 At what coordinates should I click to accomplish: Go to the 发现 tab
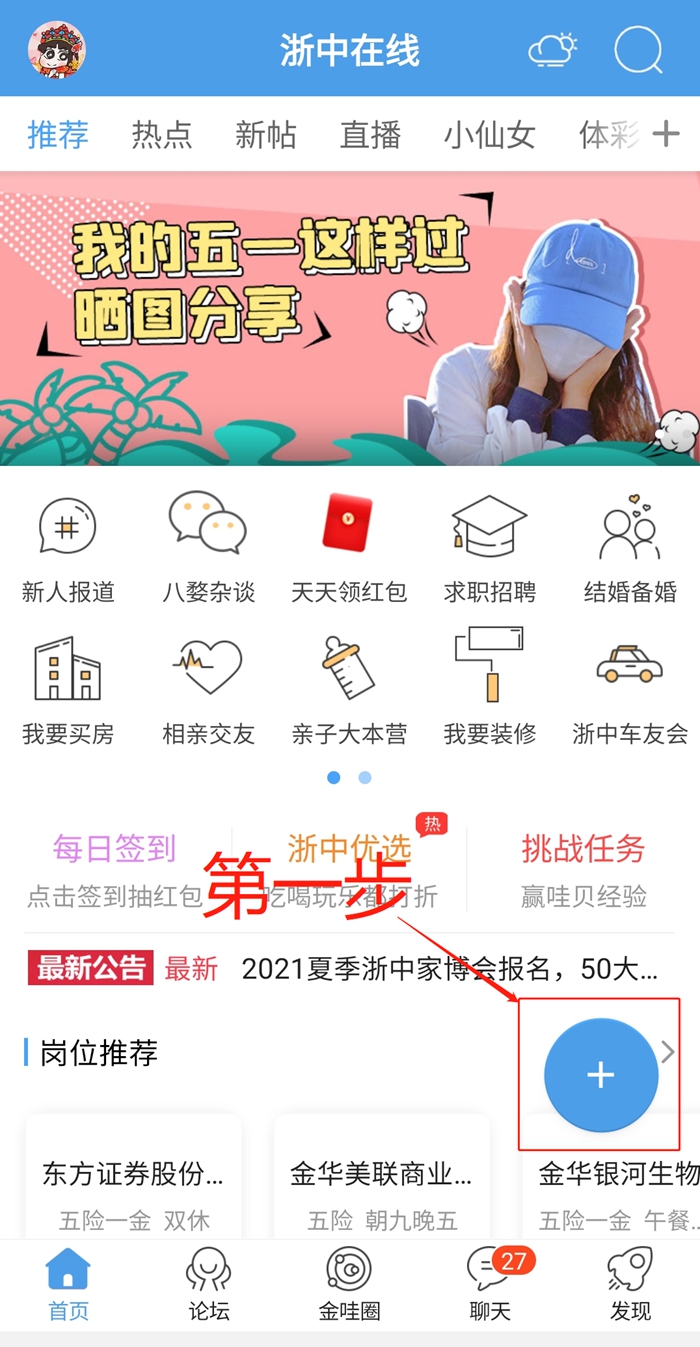630,1285
